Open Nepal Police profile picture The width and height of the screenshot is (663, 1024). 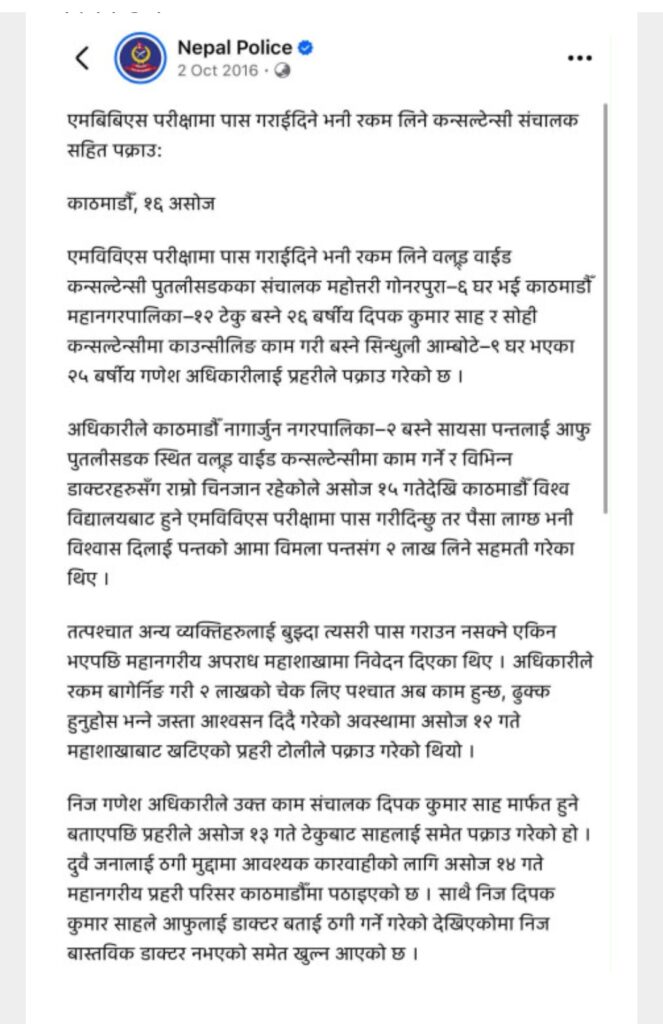tap(140, 58)
